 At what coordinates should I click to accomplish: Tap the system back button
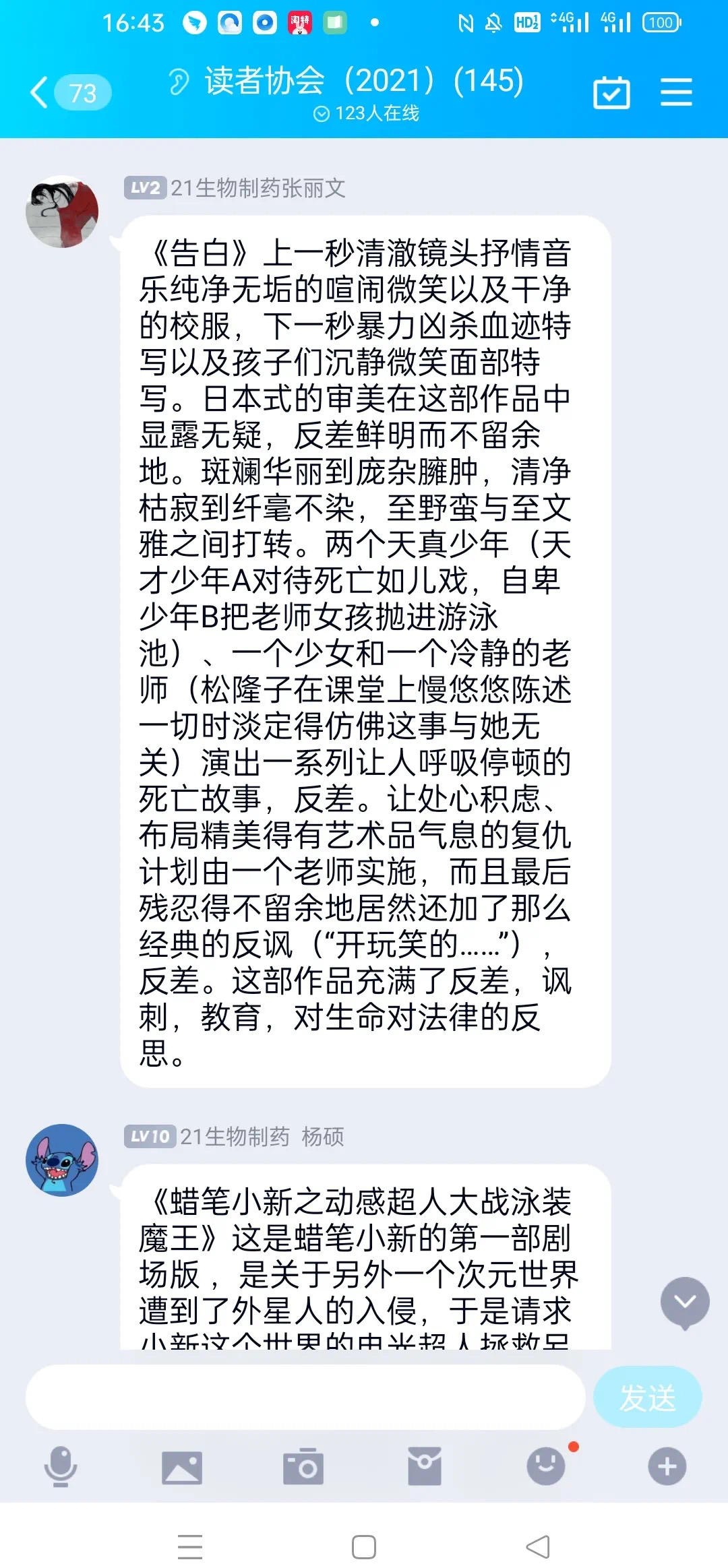point(538,1546)
